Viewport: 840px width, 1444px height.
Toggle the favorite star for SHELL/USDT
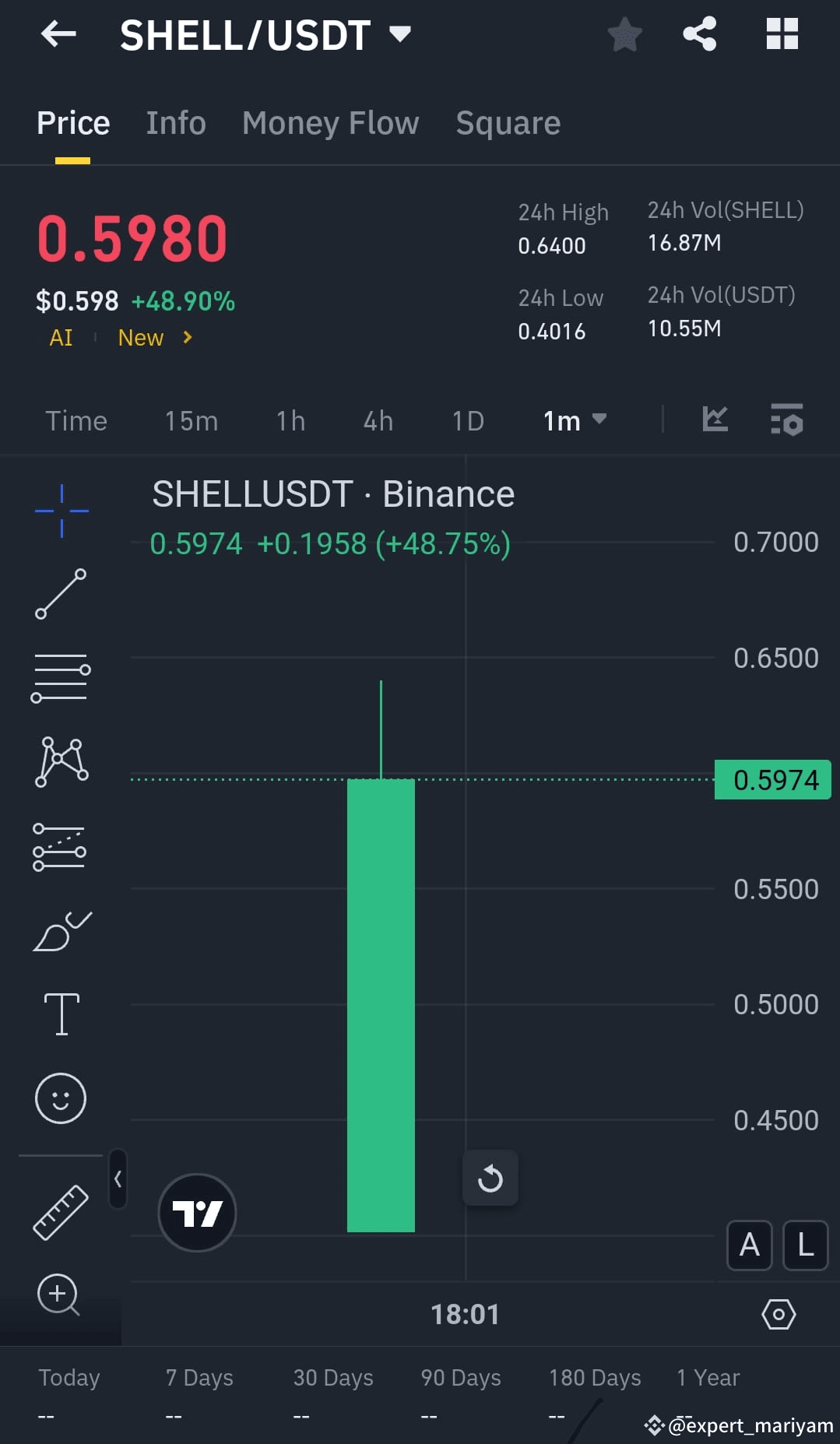pyautogui.click(x=624, y=33)
